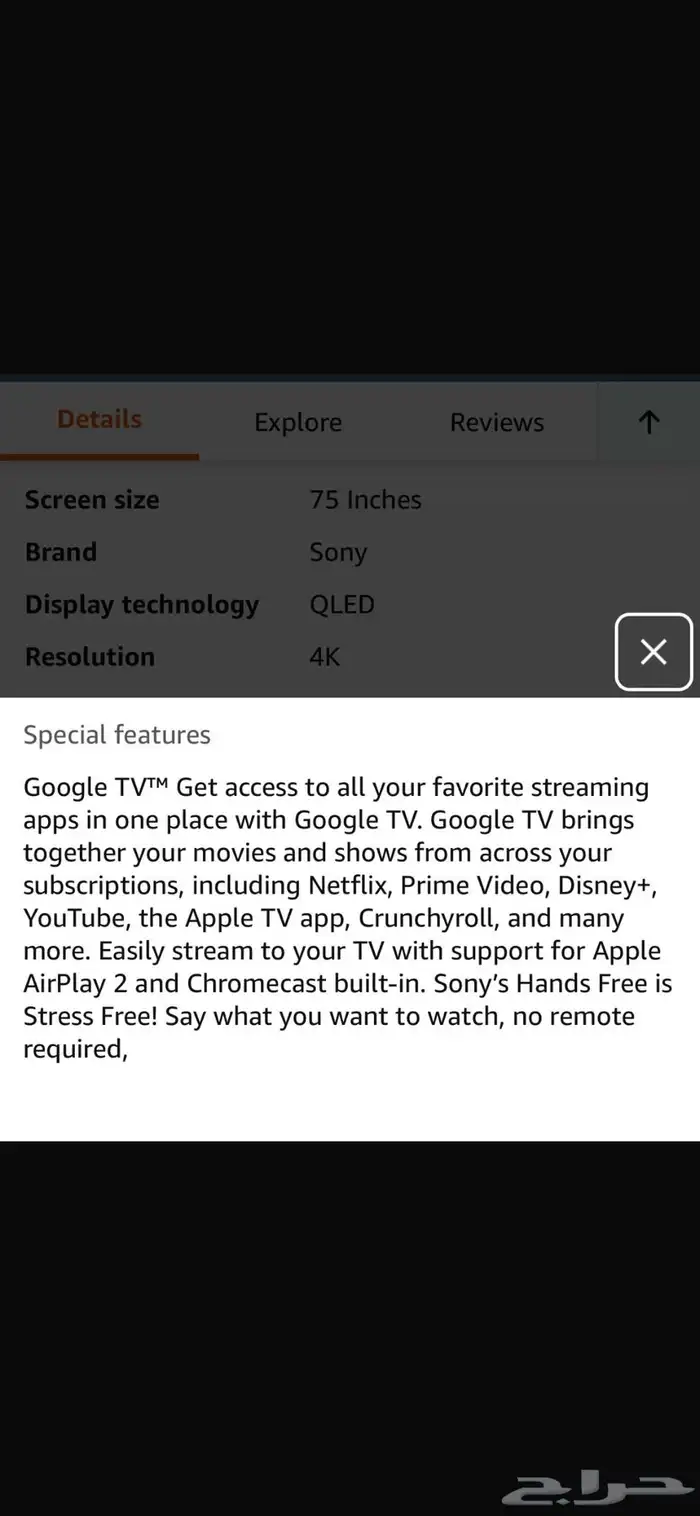The width and height of the screenshot is (700, 1516).
Task: Open the Reviews tab
Action: (x=497, y=422)
